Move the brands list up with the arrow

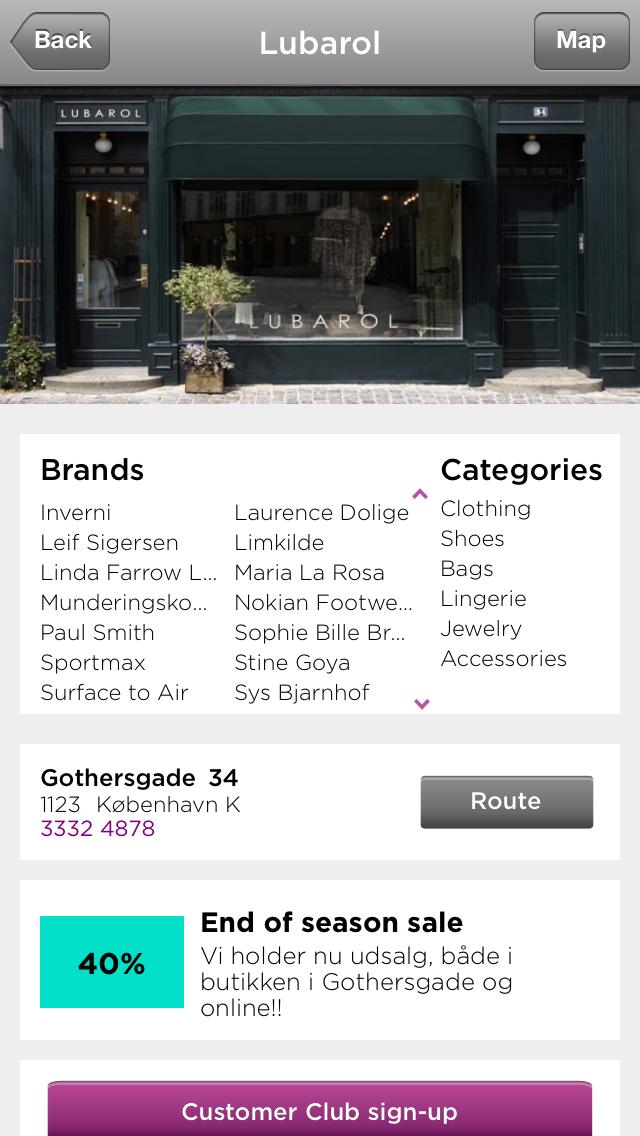pyautogui.click(x=420, y=494)
